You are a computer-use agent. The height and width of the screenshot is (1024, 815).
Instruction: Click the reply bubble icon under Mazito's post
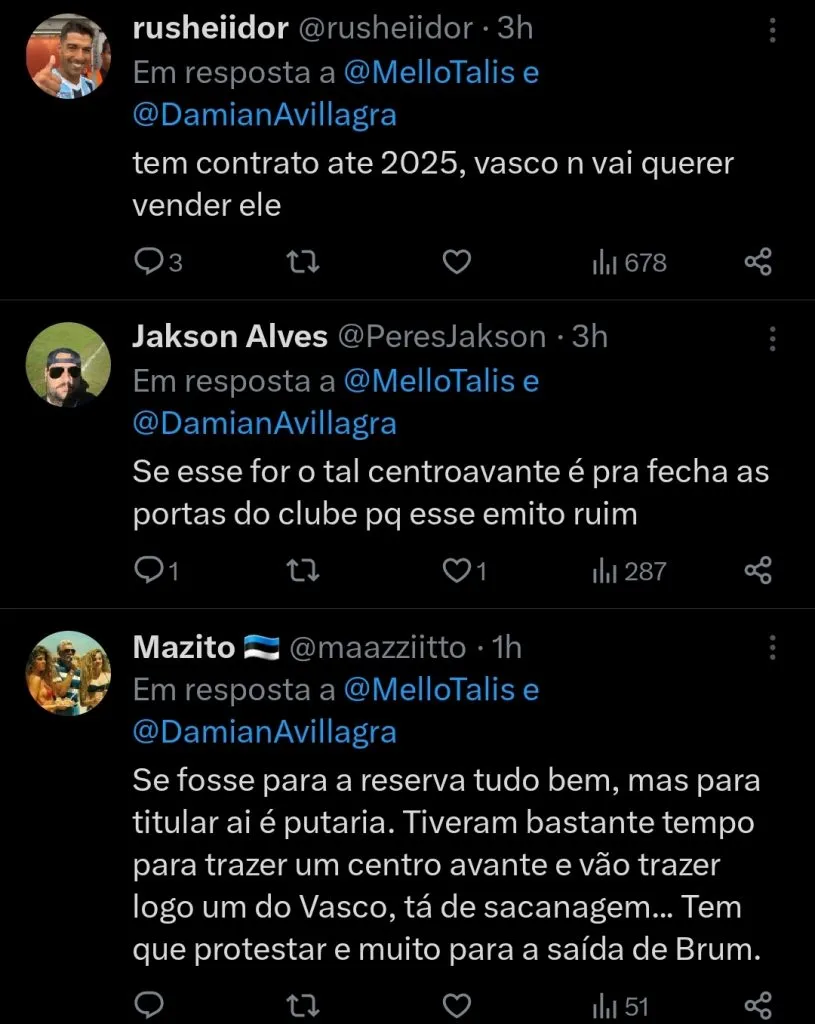151,1005
